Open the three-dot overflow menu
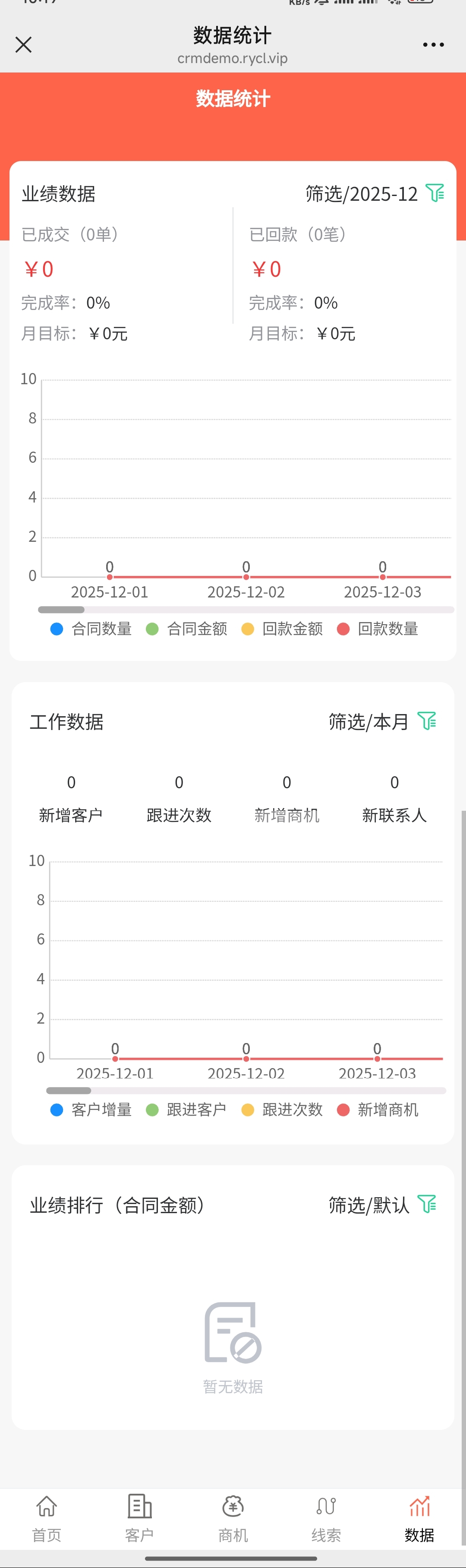466x1568 pixels. point(433,44)
